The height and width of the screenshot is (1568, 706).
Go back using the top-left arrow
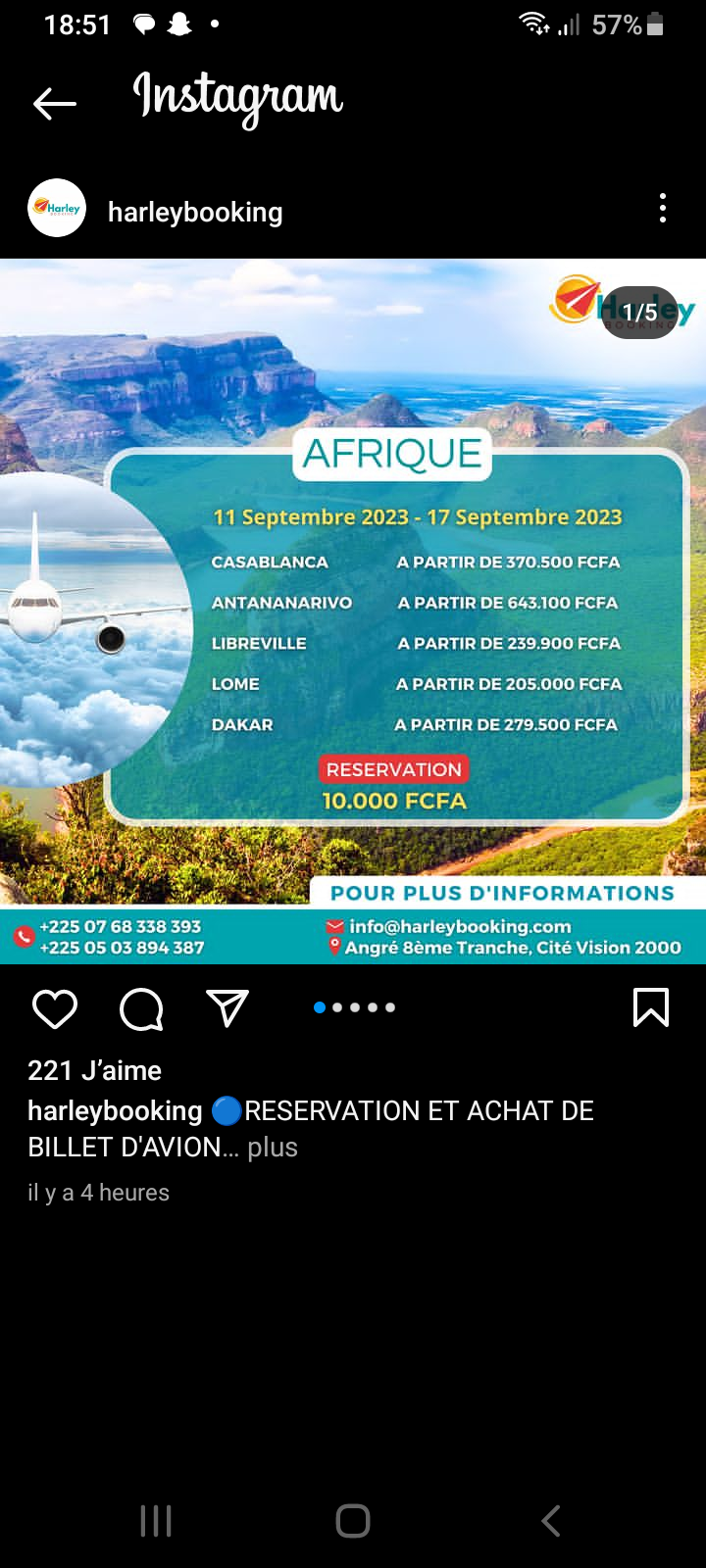pos(54,103)
